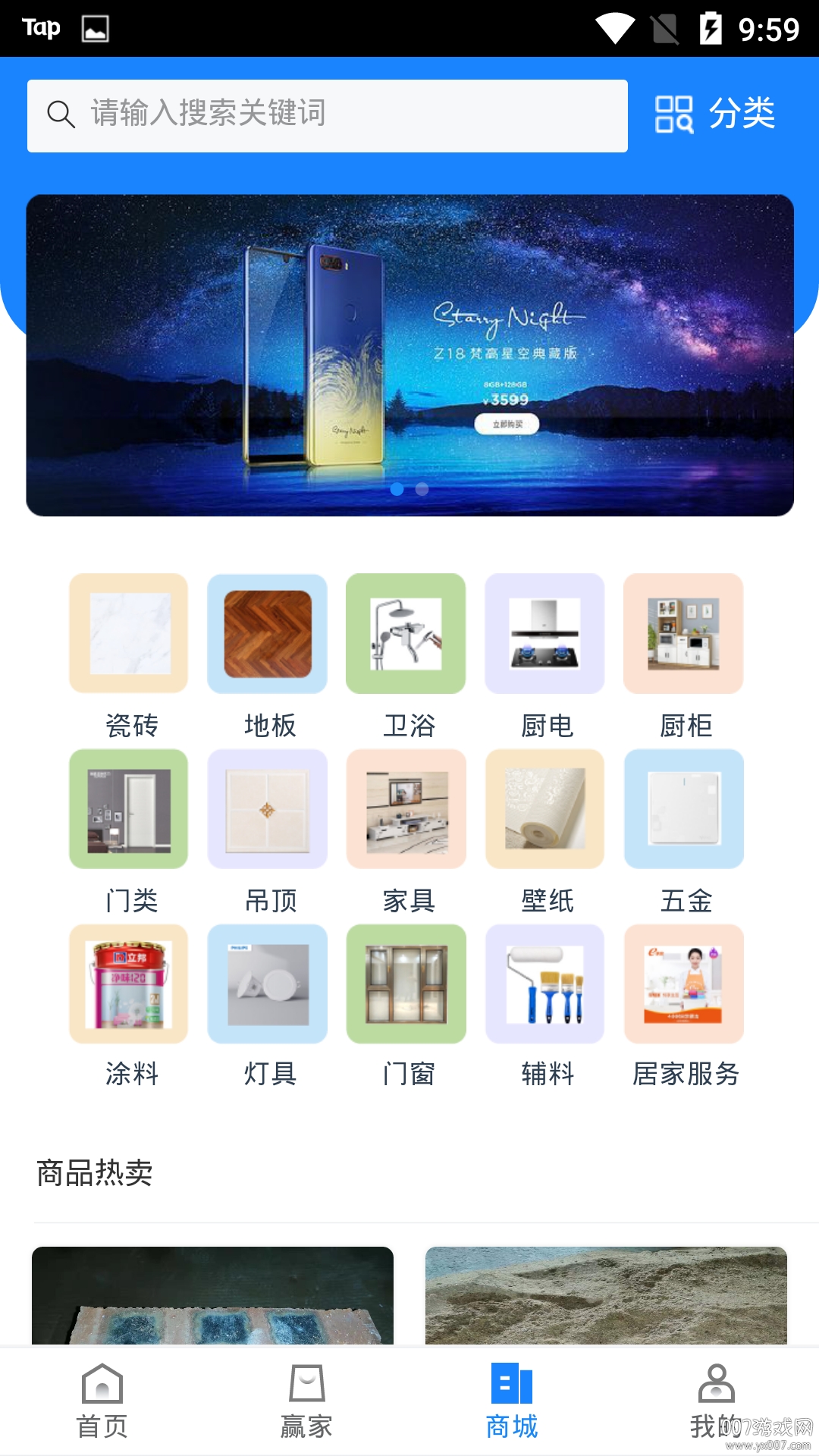Tap the search keyword input field

(x=328, y=115)
